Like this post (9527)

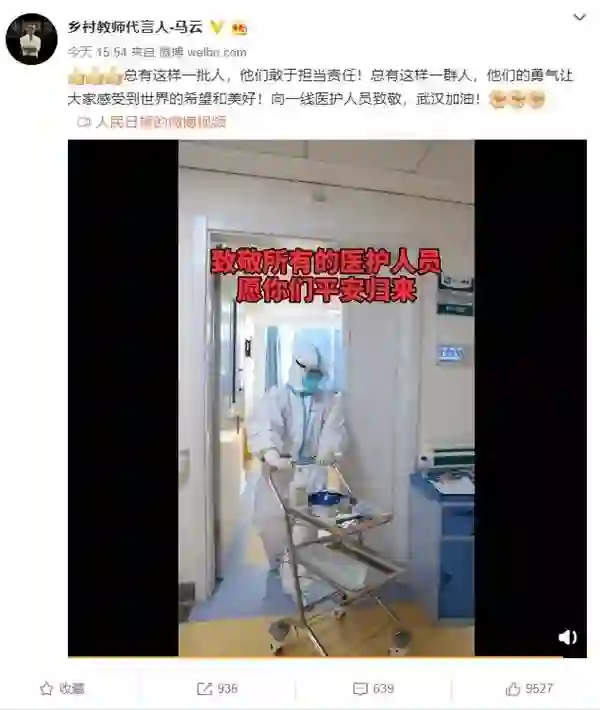(x=529, y=689)
